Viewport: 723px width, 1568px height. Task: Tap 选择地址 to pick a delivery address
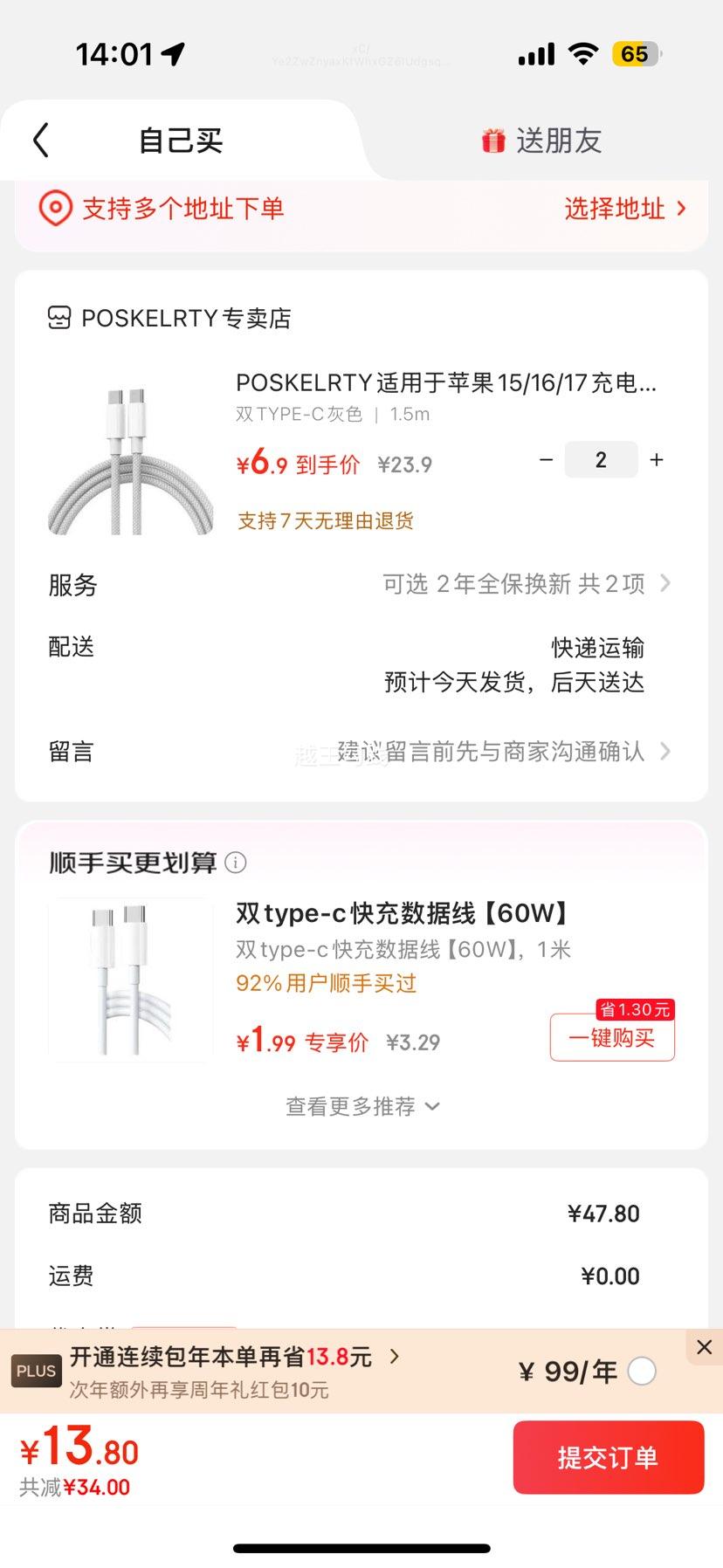pyautogui.click(x=624, y=209)
